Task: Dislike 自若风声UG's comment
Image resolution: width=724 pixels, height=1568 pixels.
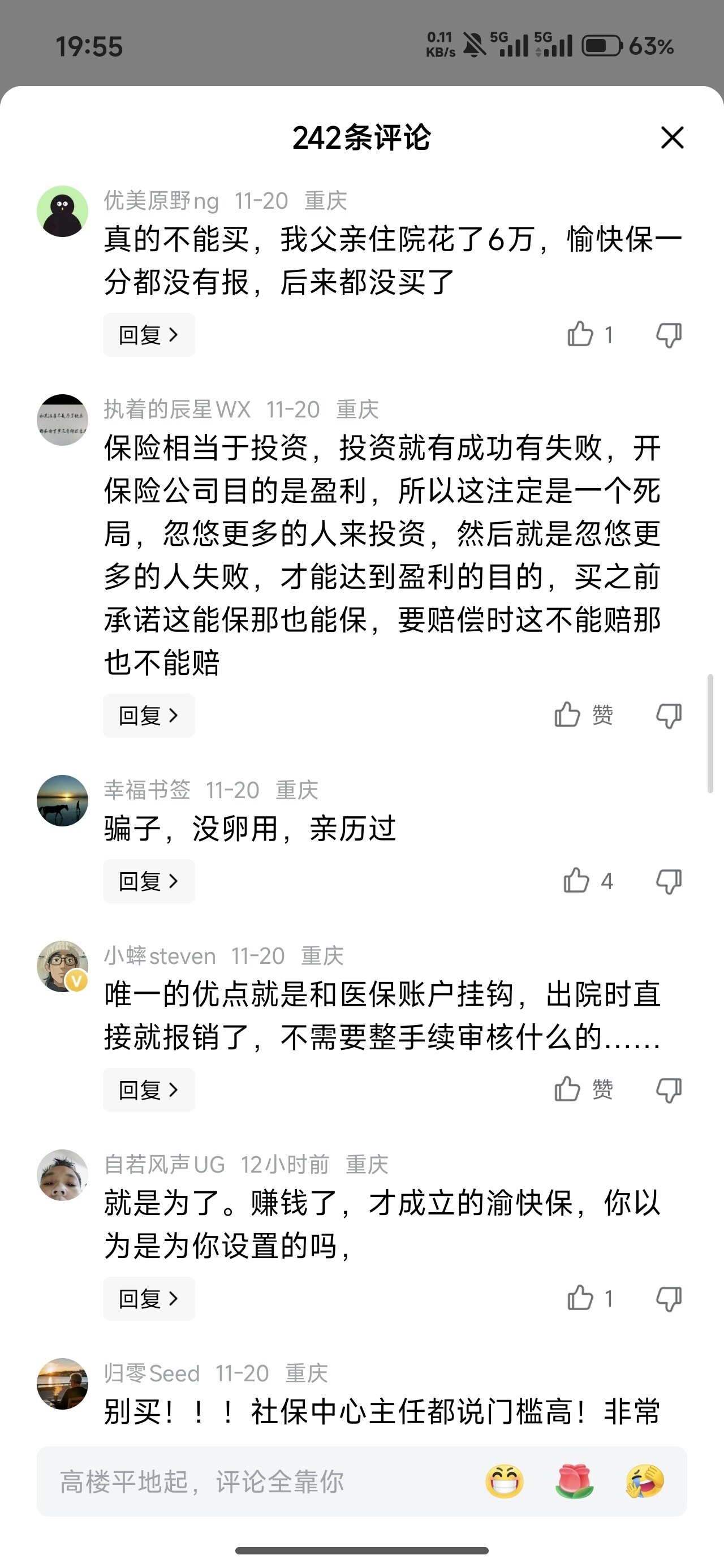Action: [669, 1298]
